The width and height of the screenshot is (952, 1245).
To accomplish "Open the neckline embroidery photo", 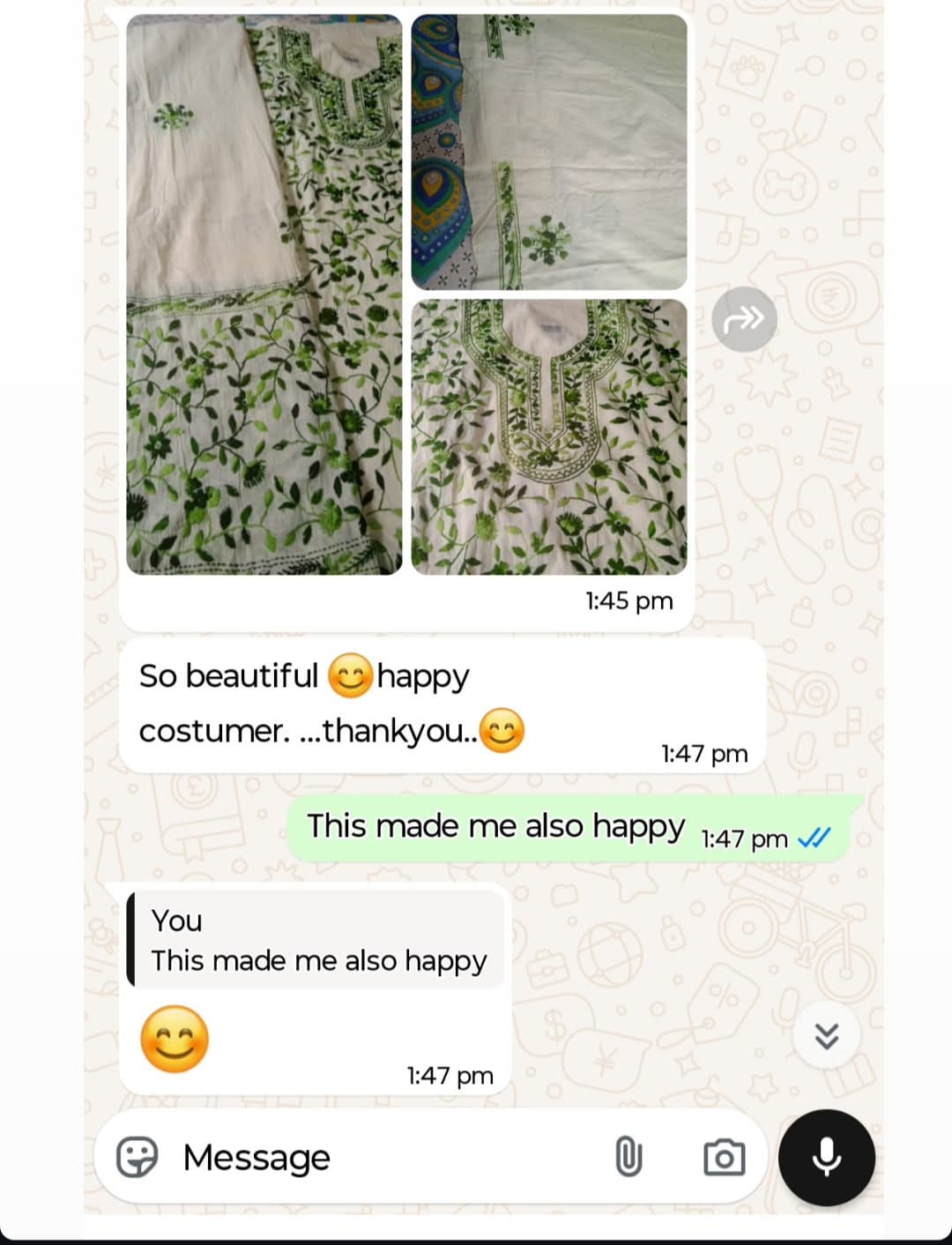I will (x=549, y=437).
